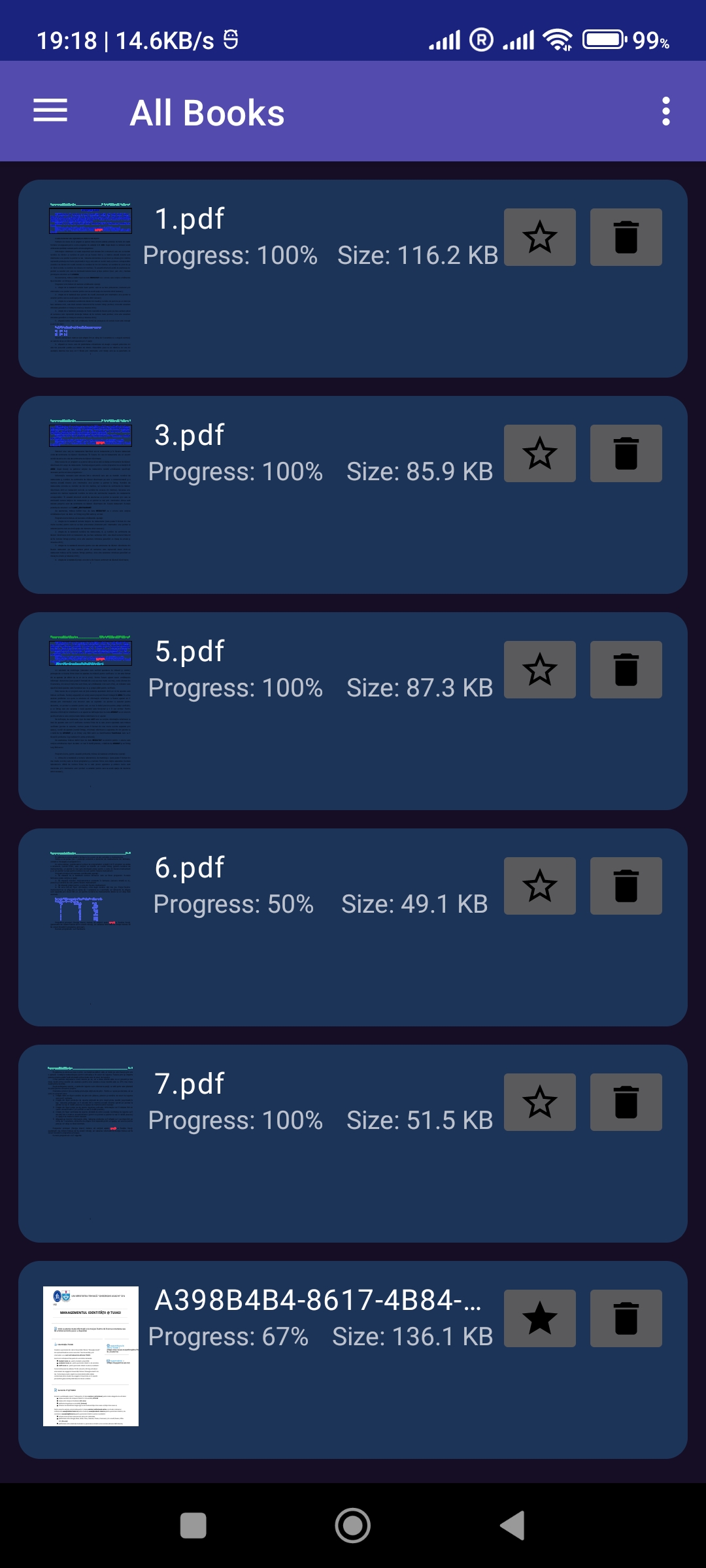Delete the 6.pdf book
This screenshot has height=1568, width=706.
626,886
